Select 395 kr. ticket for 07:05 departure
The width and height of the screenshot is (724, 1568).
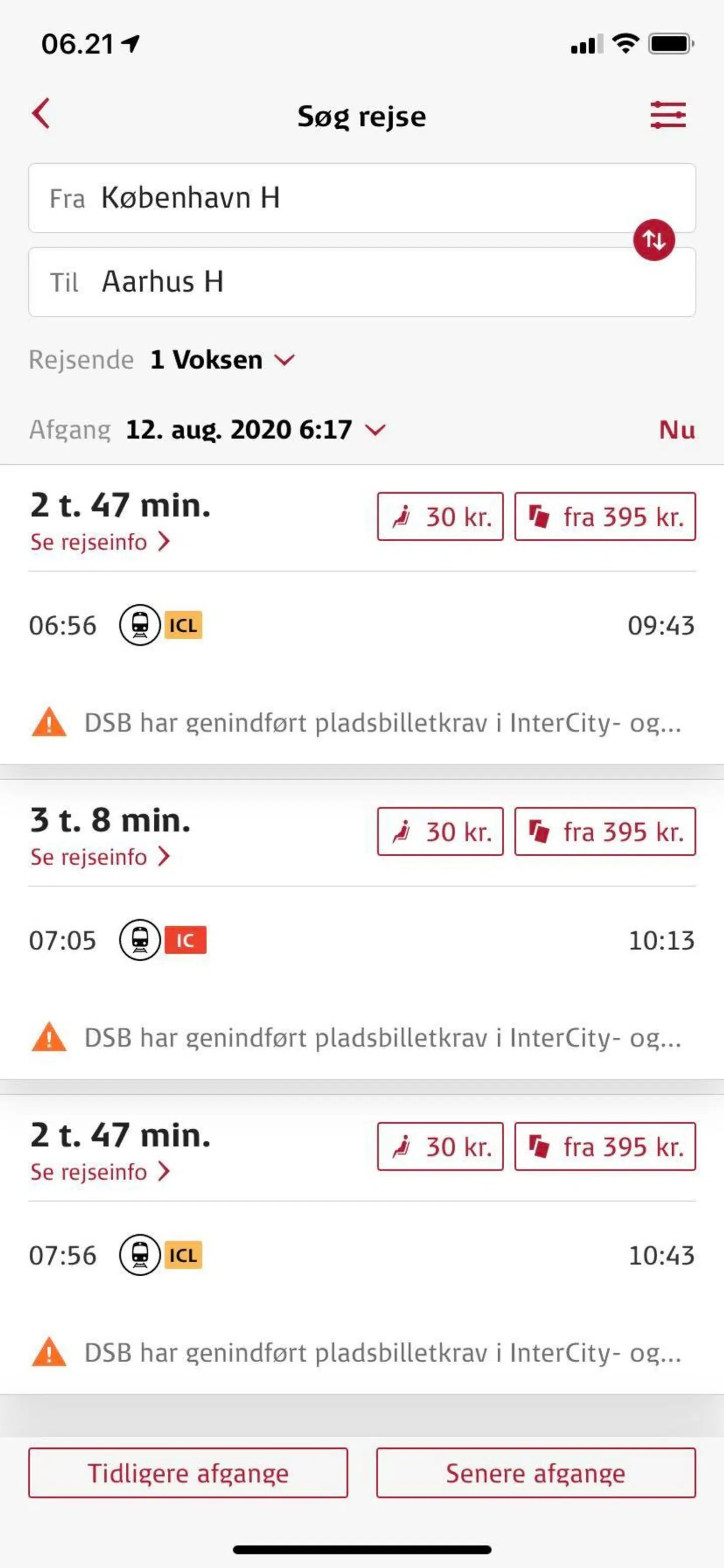[605, 832]
